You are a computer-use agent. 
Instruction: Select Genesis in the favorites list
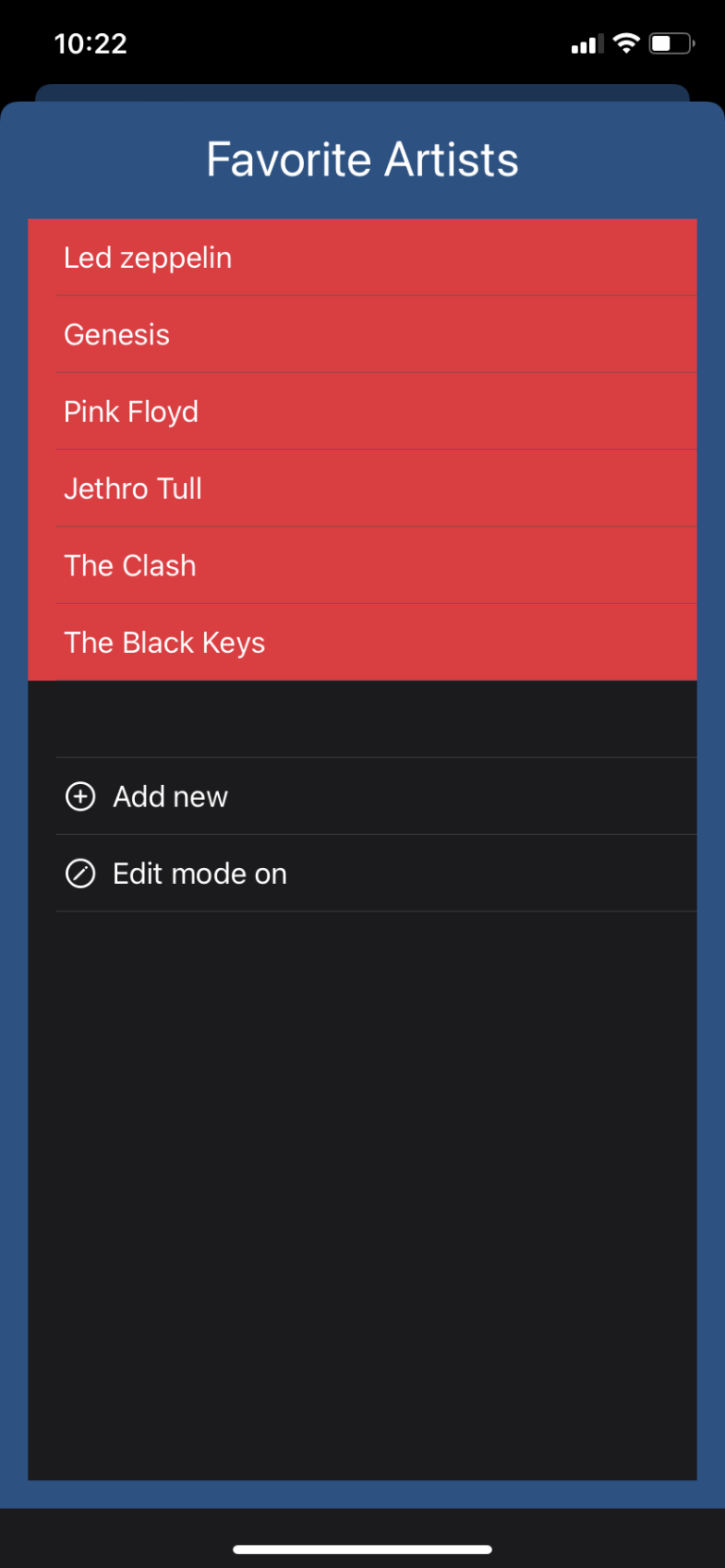tap(116, 335)
